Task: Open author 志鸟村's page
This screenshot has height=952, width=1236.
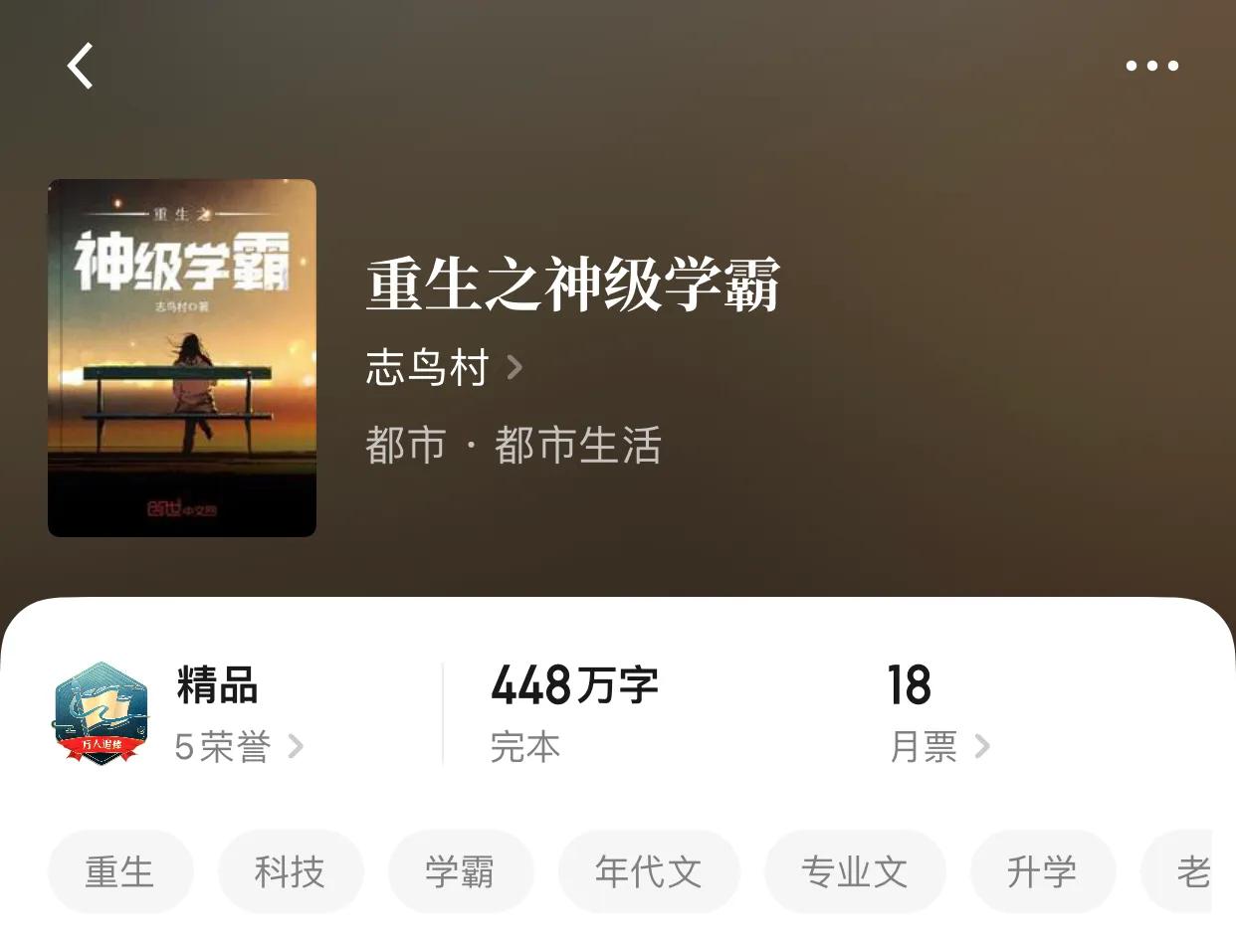Action: (x=443, y=368)
